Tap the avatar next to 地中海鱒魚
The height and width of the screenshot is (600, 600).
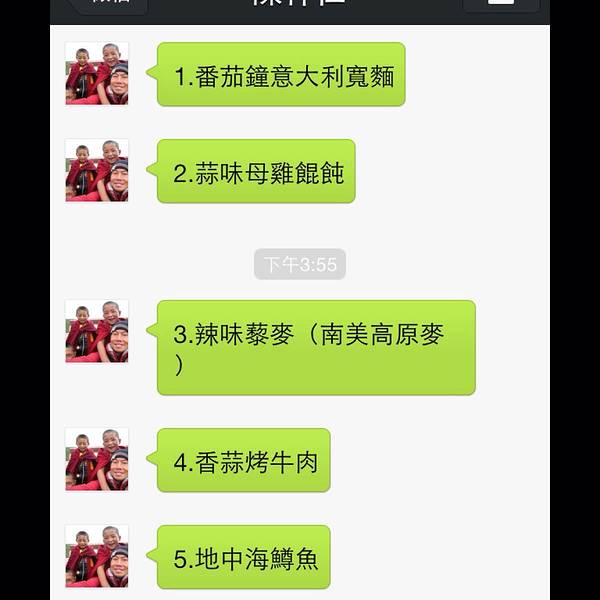97,556
